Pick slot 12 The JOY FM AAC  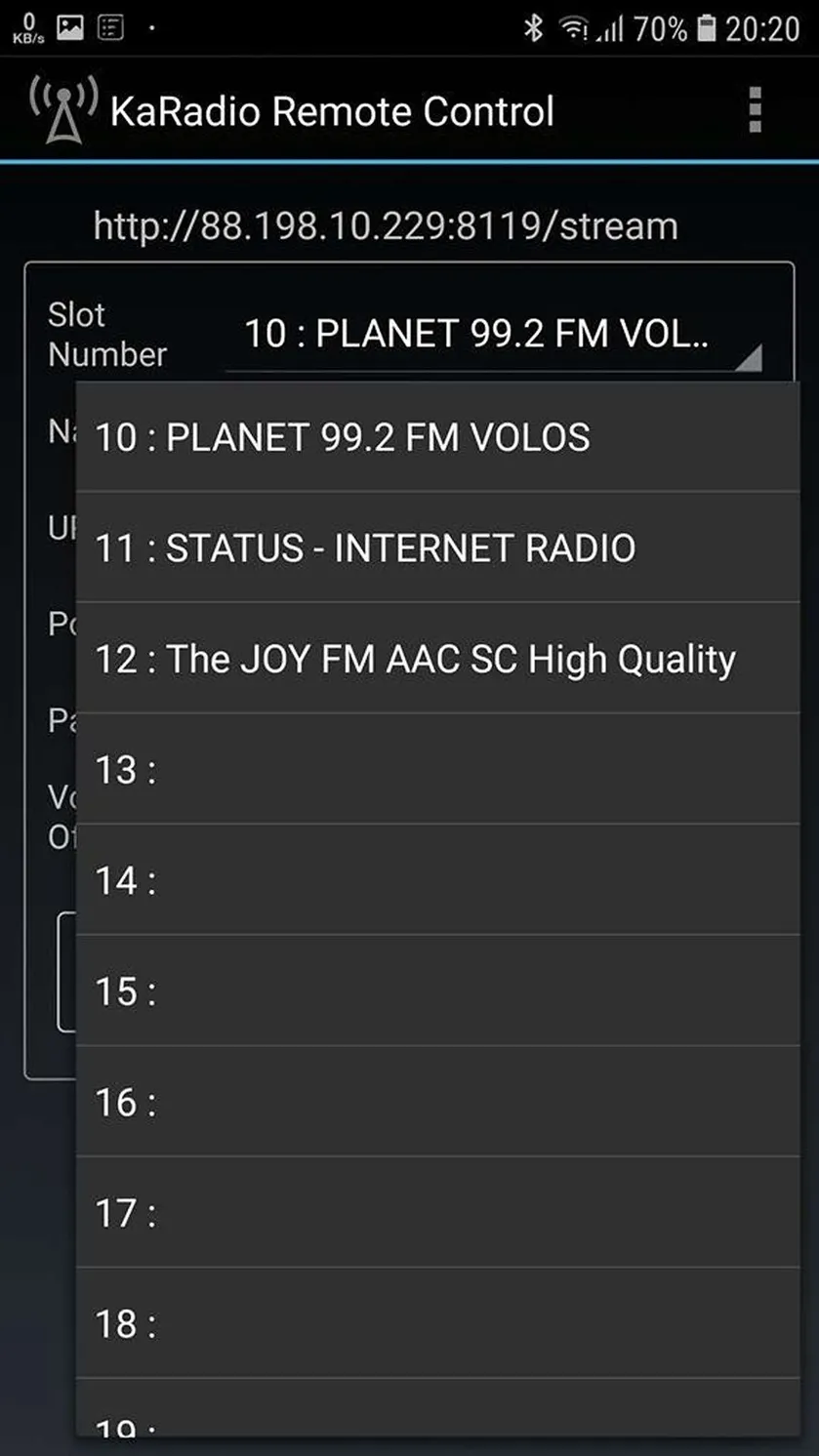point(437,658)
